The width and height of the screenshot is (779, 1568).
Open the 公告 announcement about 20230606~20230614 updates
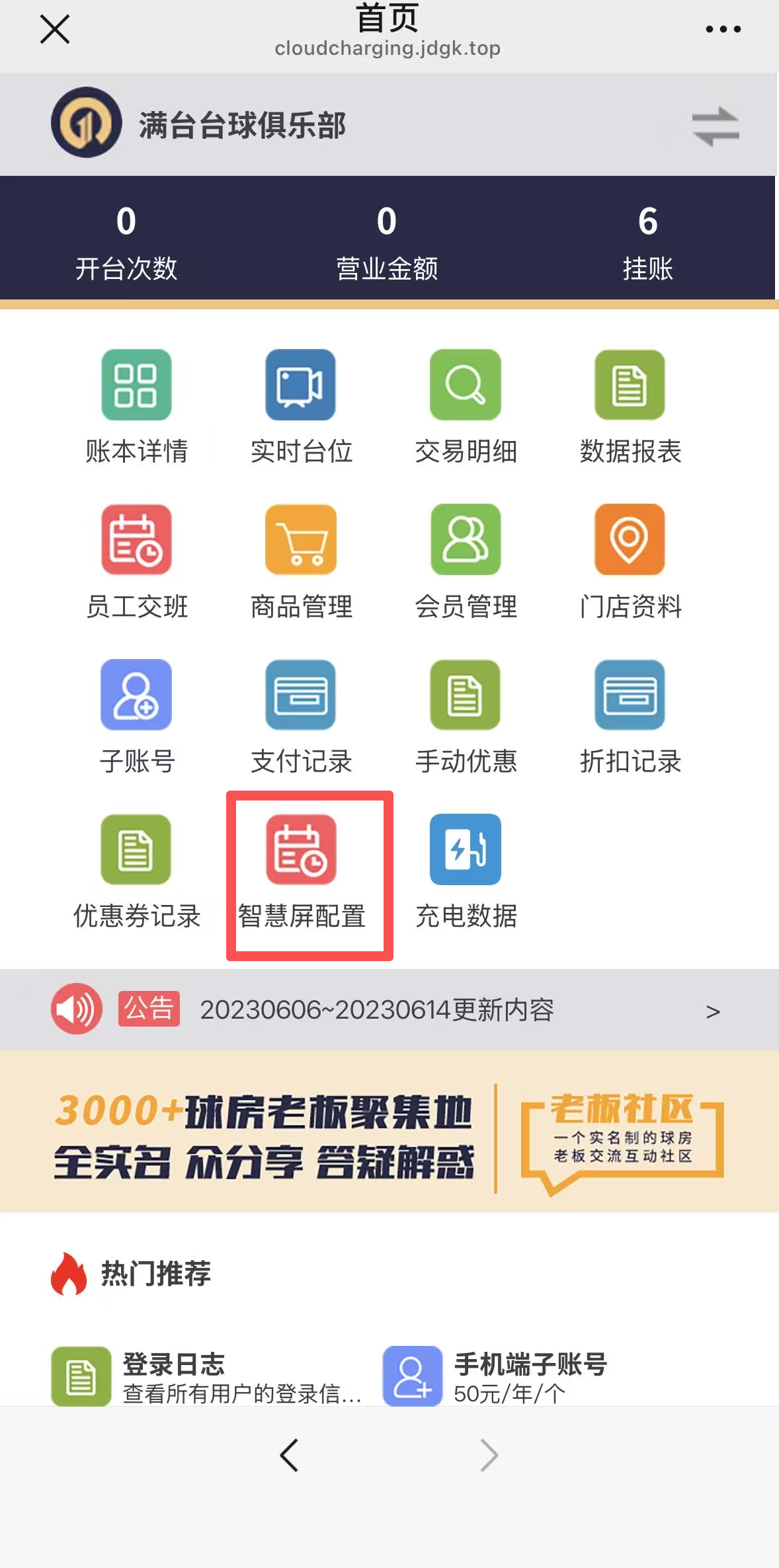[x=377, y=1010]
